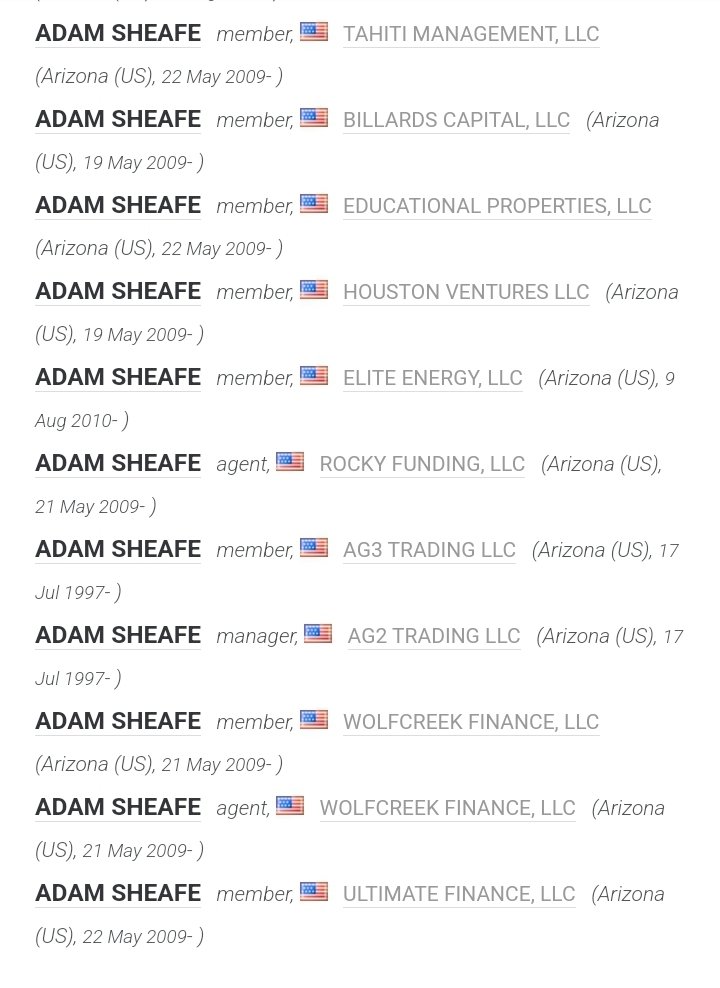Open ELITE ENERGY, LLC company details
Viewport: 720px width, 988px height.
[x=432, y=378]
